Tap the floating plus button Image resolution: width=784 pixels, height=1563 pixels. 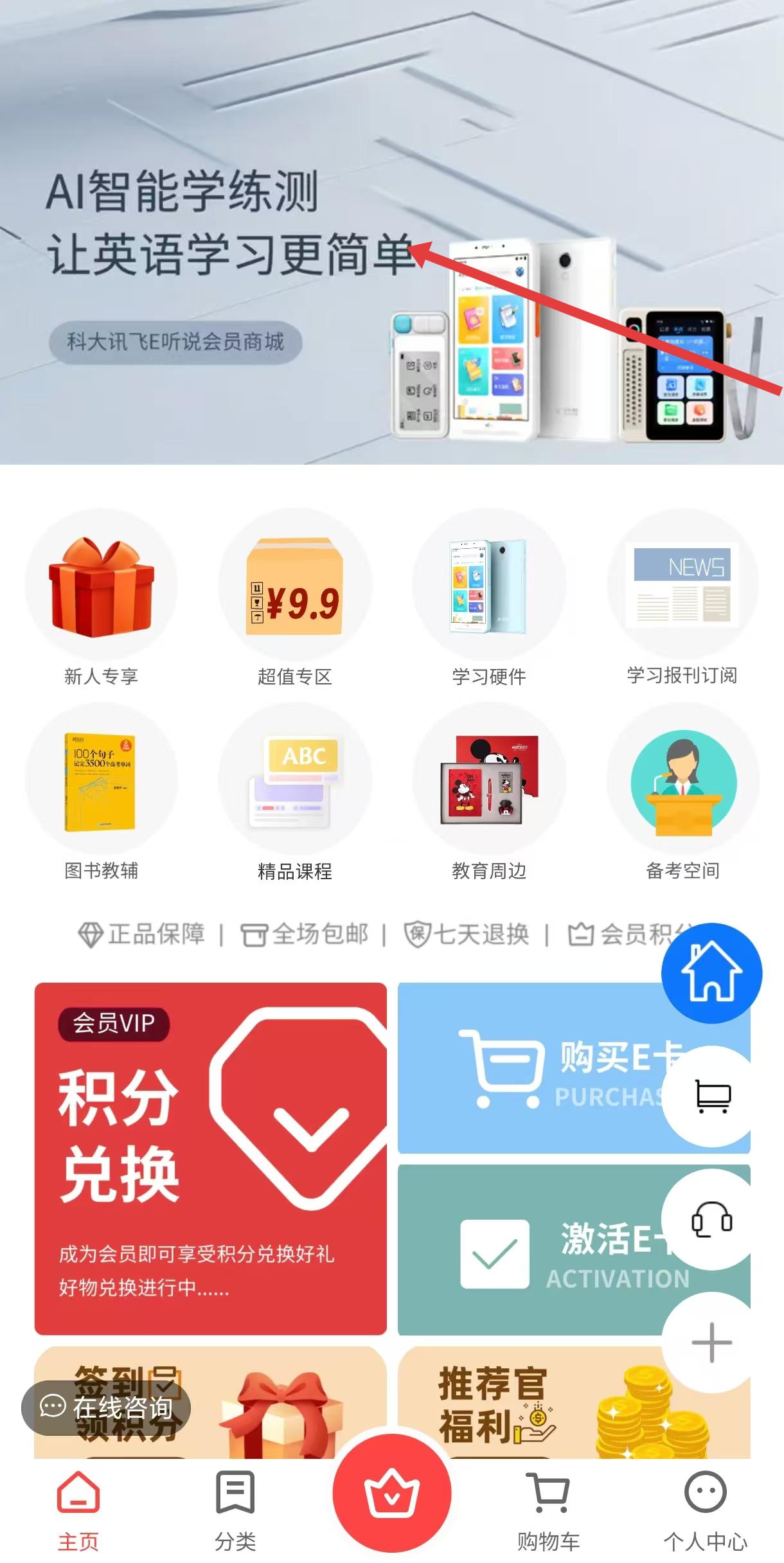click(712, 1343)
